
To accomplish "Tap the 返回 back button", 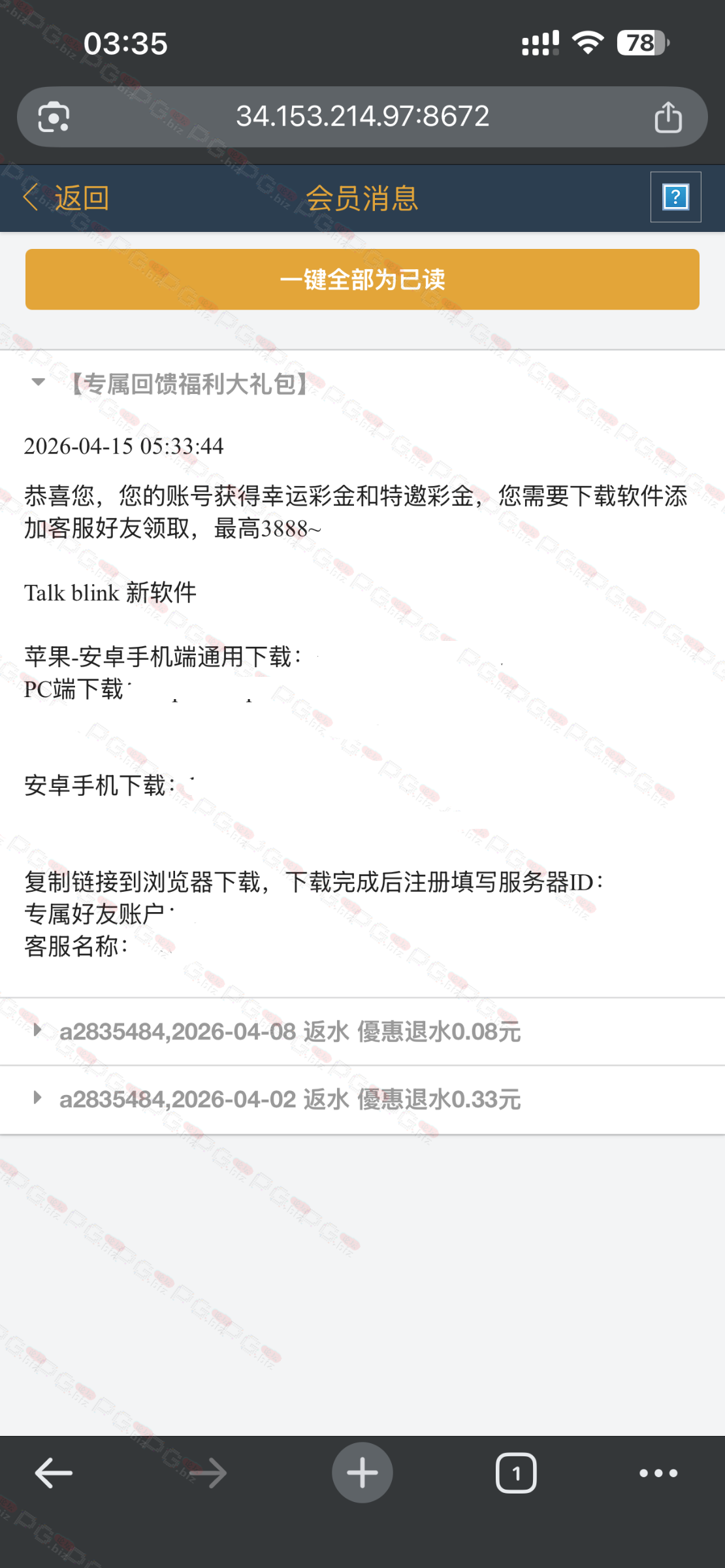I will coord(67,198).
